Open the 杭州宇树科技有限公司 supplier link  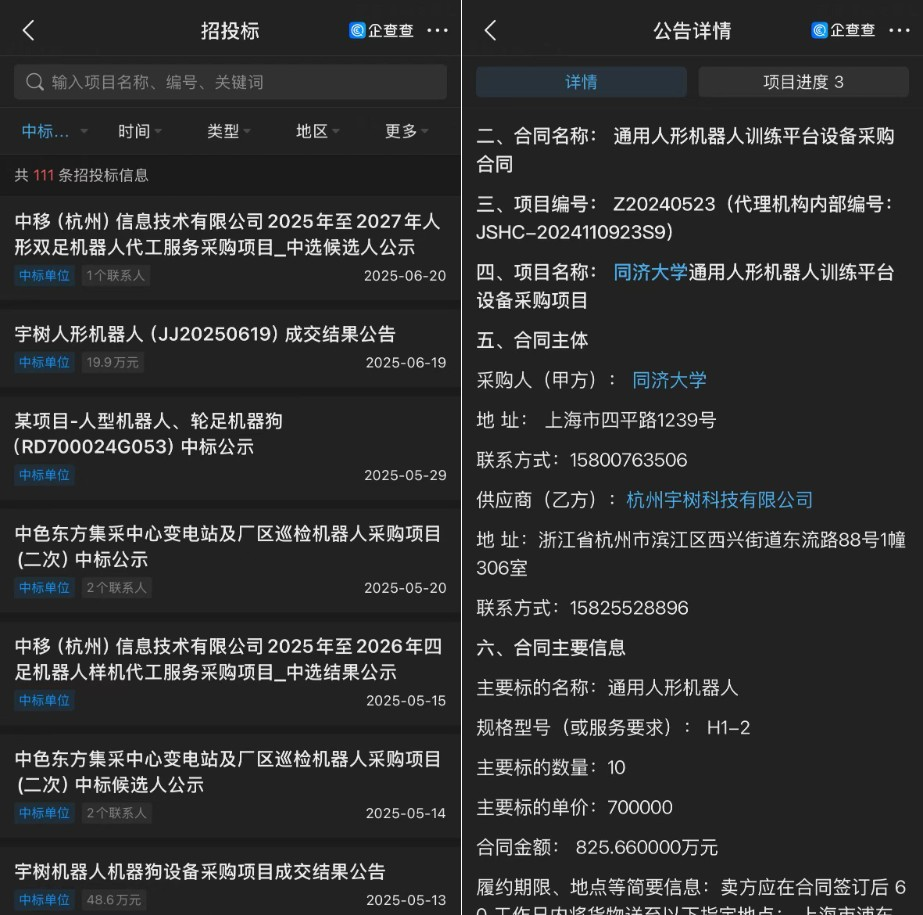click(719, 499)
